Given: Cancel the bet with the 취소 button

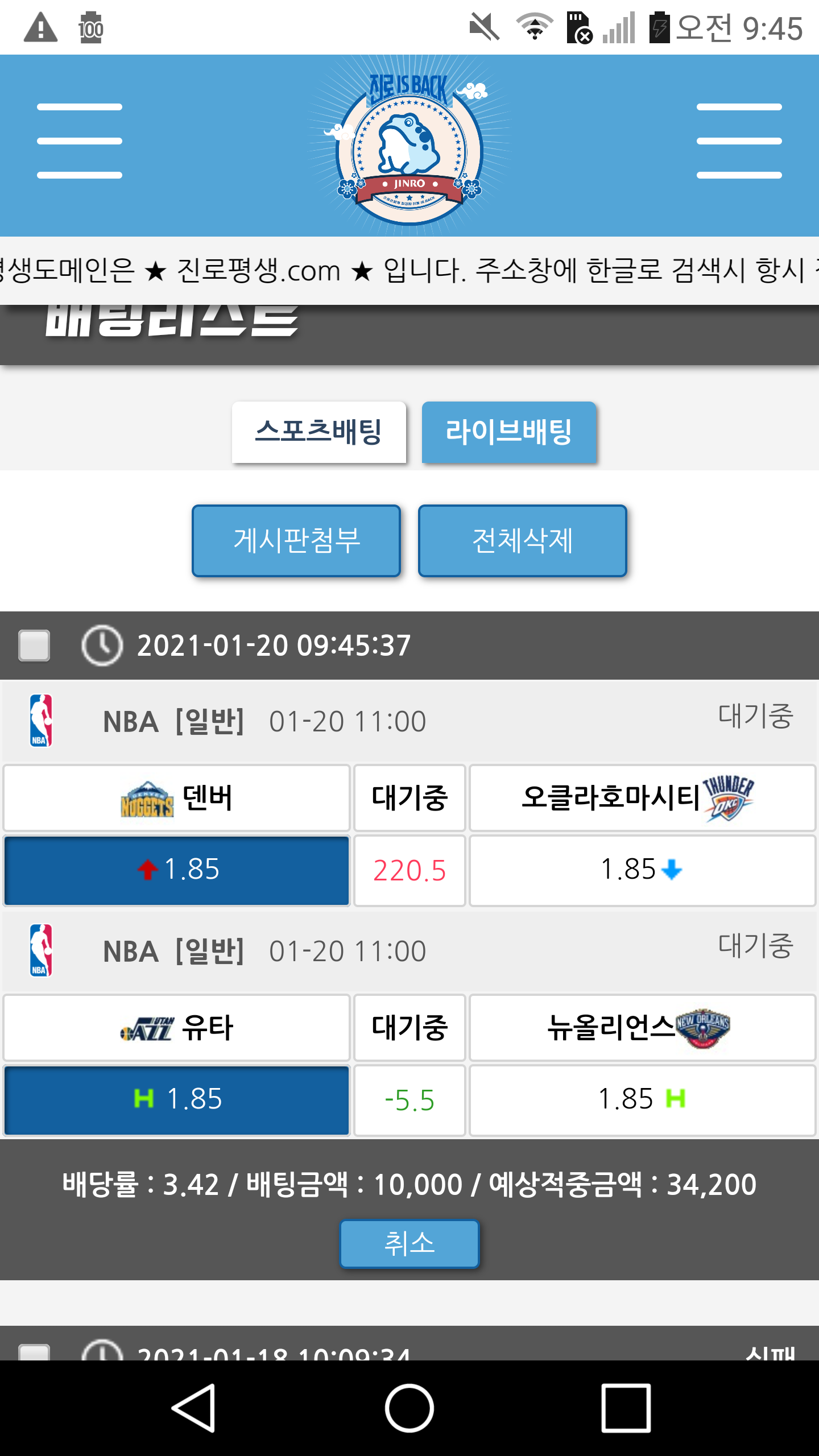Looking at the screenshot, I should pos(409,1243).
